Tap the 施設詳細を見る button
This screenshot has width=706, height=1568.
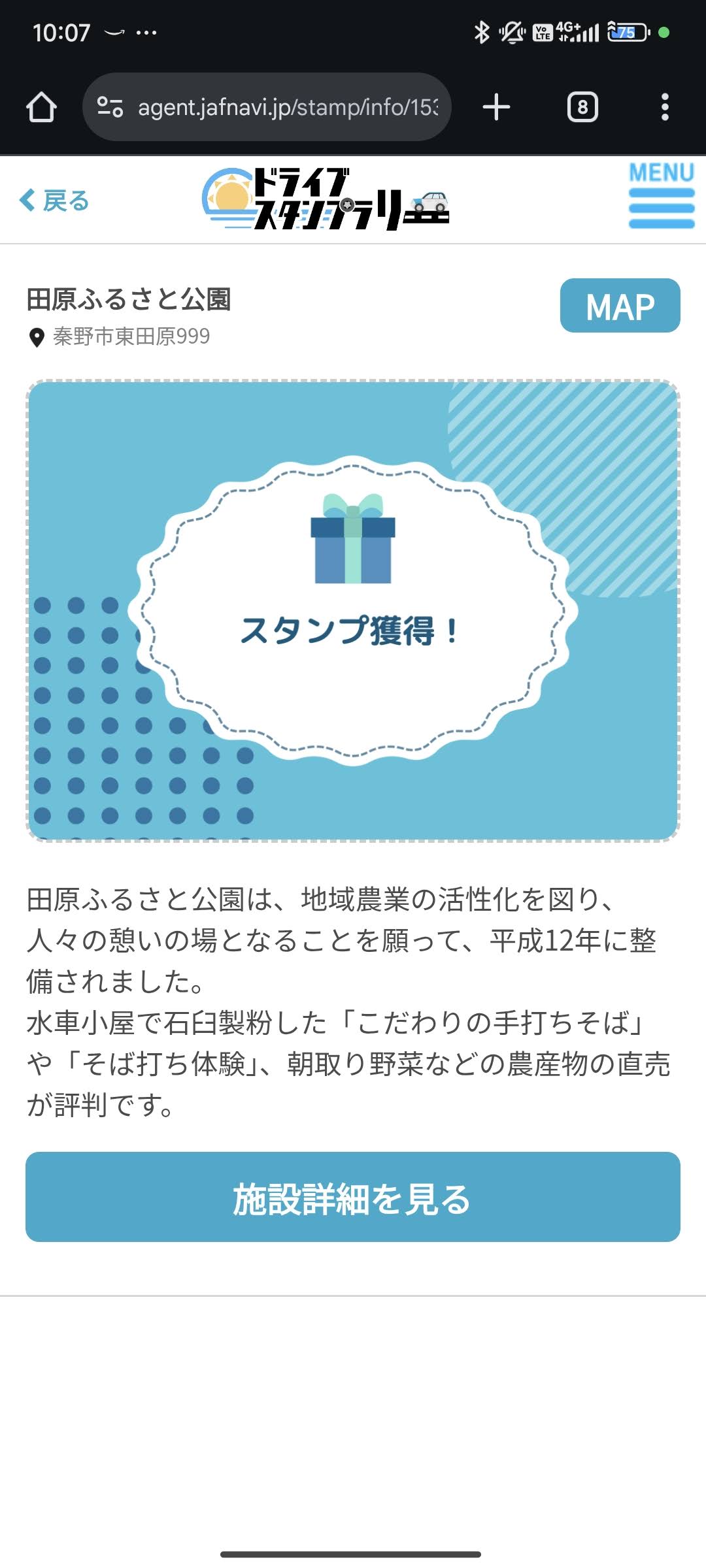tap(353, 1197)
